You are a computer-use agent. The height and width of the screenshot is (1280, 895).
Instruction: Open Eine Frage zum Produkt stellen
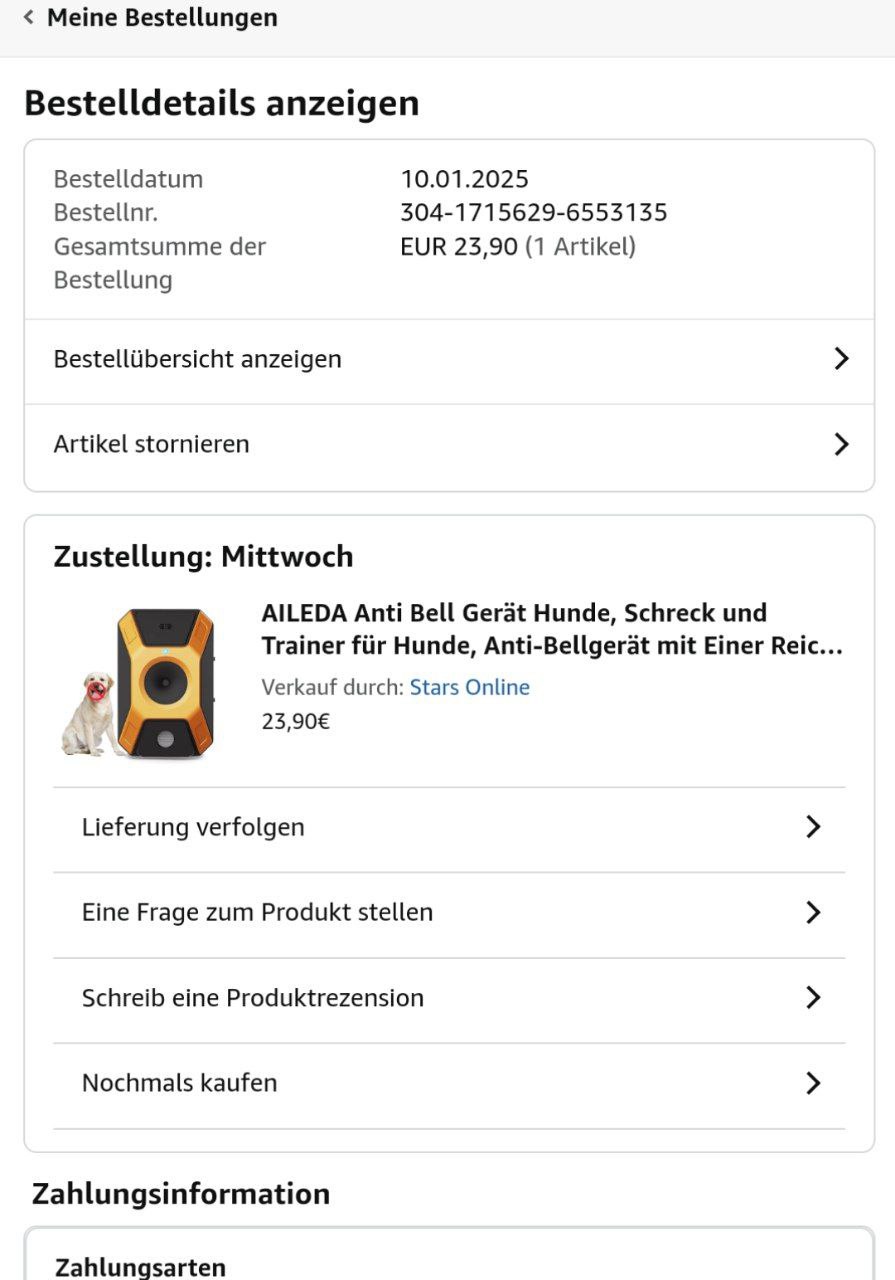coord(449,912)
